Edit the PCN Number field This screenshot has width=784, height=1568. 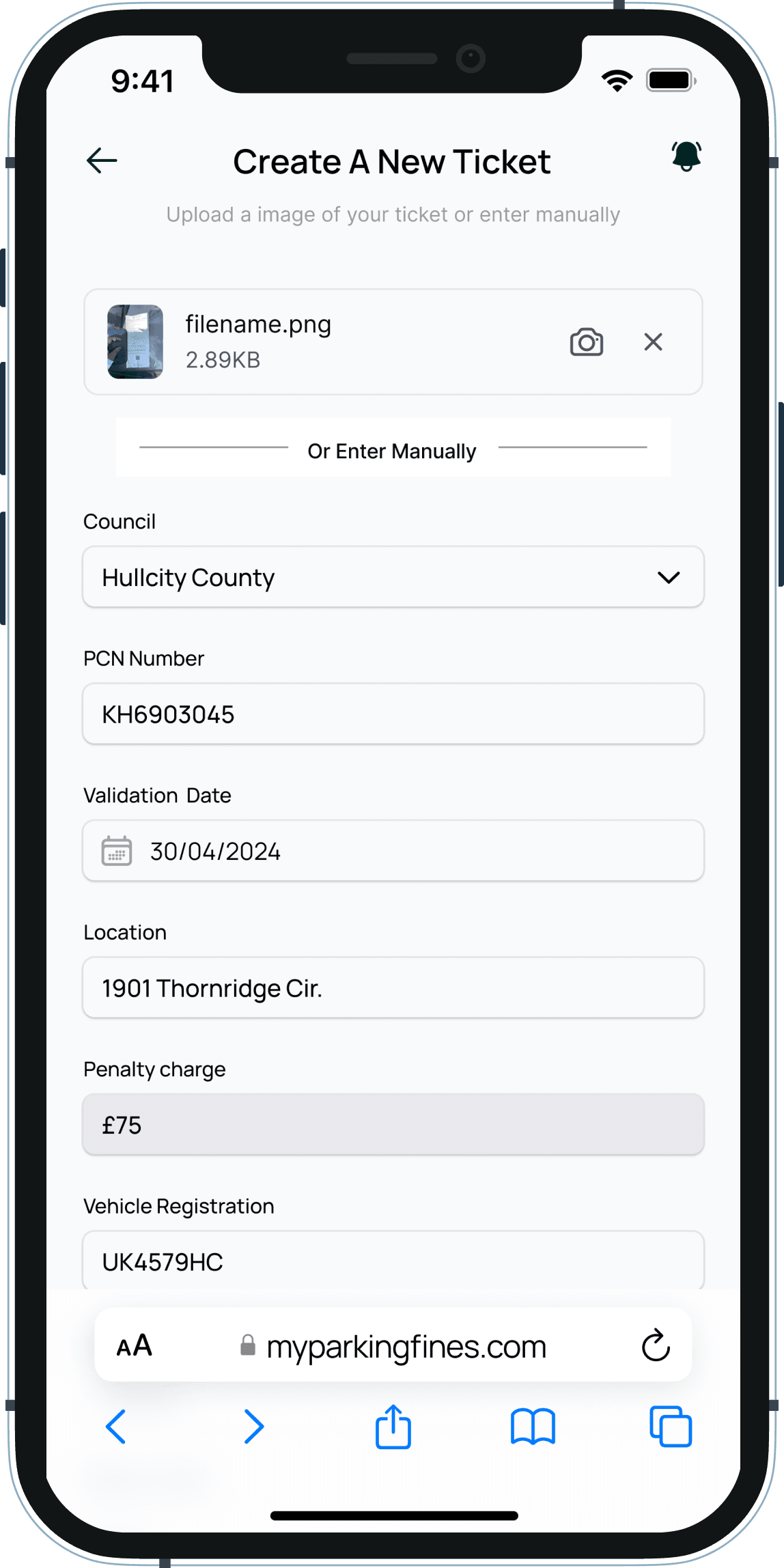click(x=393, y=714)
